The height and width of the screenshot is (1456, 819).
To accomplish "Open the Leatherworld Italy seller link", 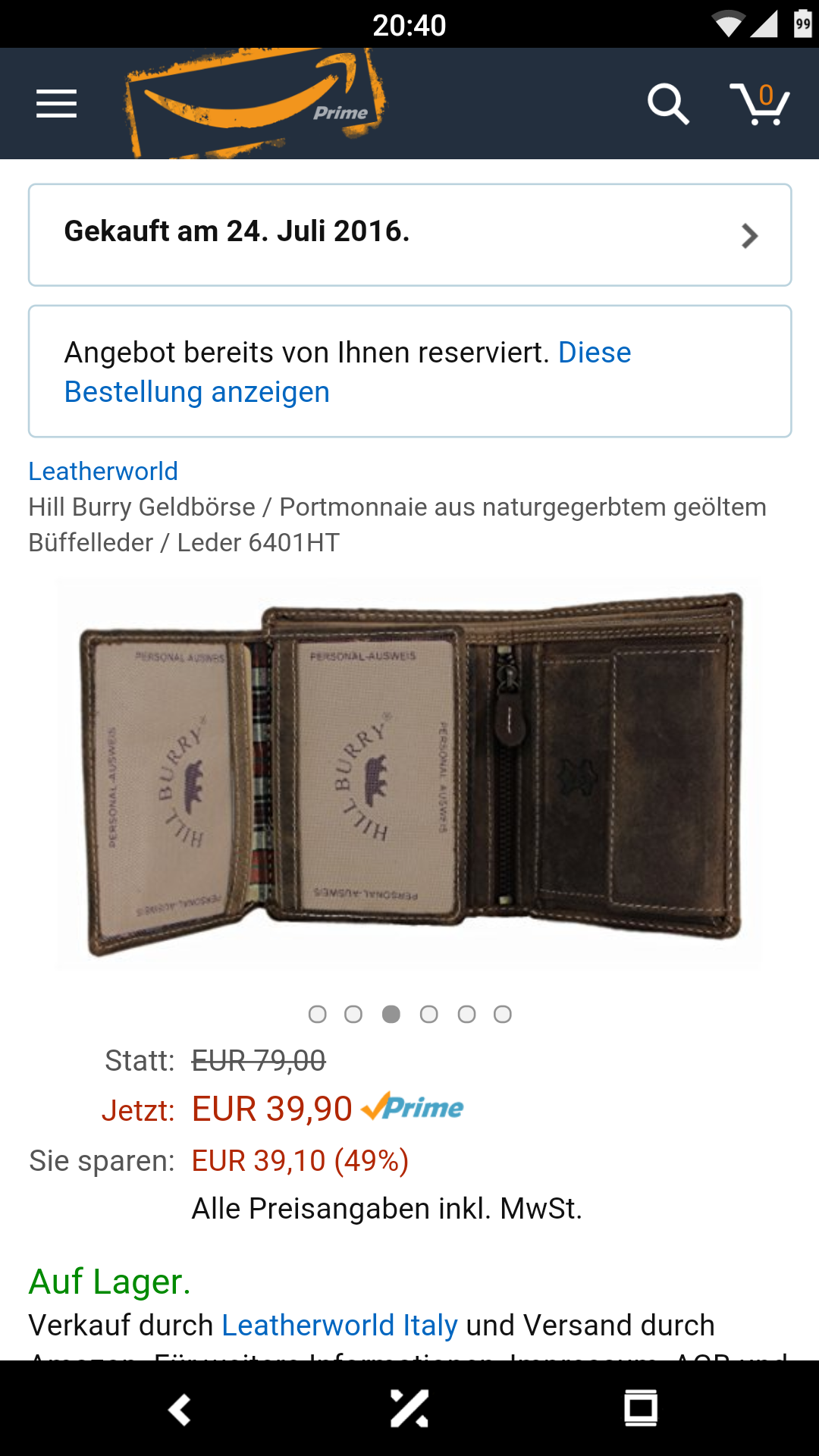I will point(339,1325).
